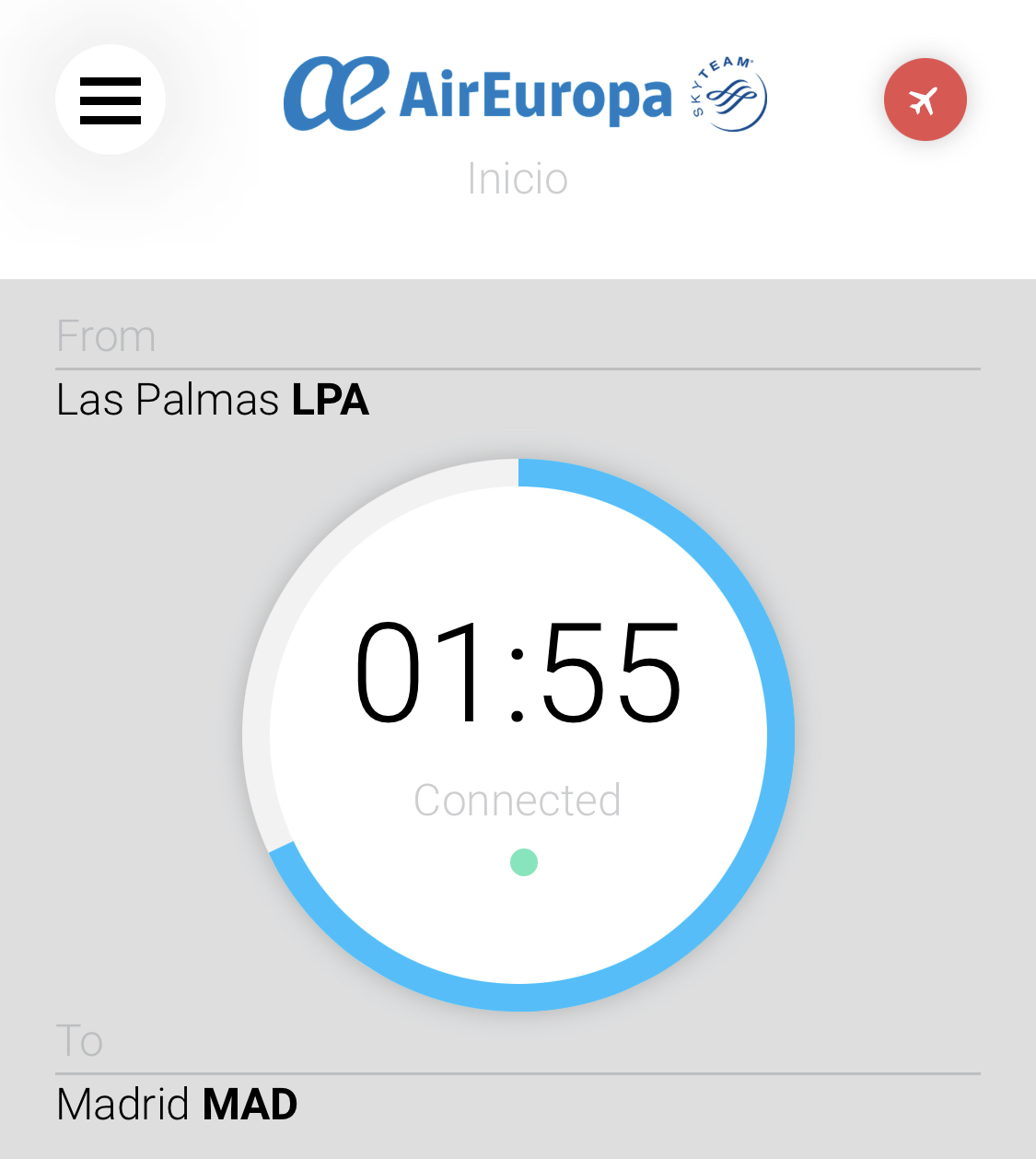Open the hamburger menu

(x=111, y=100)
